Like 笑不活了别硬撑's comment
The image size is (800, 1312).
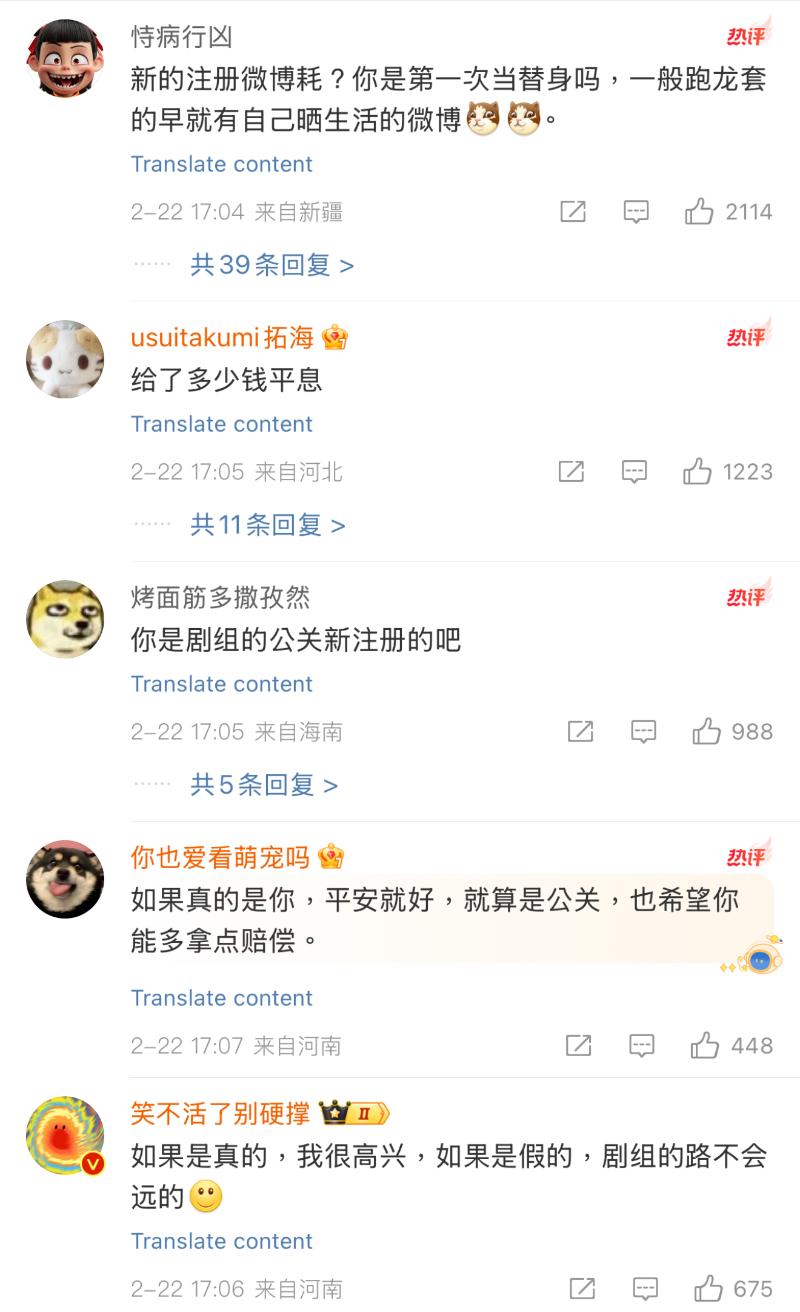coord(708,1288)
